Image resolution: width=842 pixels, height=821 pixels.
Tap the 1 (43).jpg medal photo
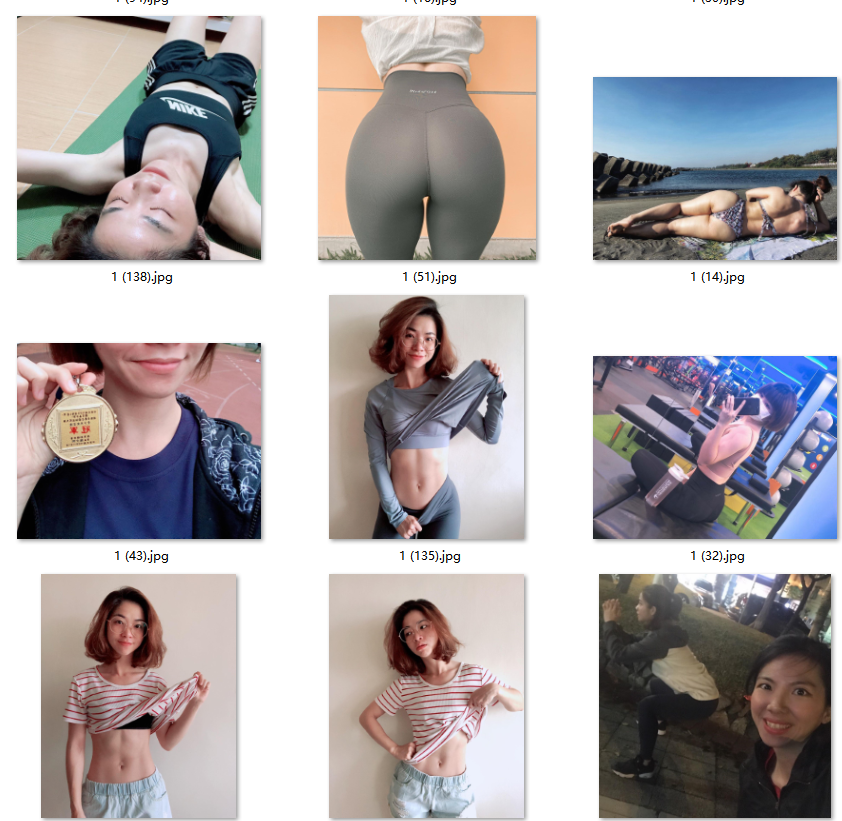(139, 440)
